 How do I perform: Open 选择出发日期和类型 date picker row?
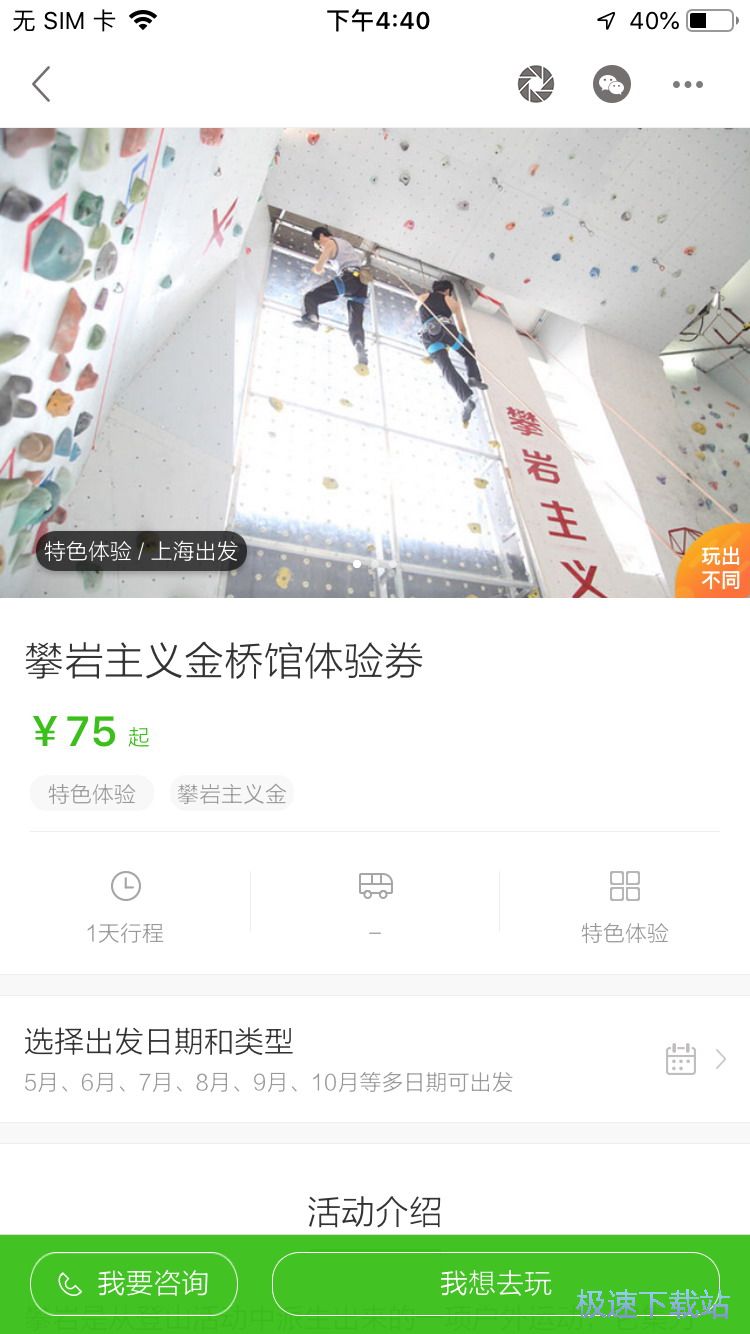pos(375,1058)
